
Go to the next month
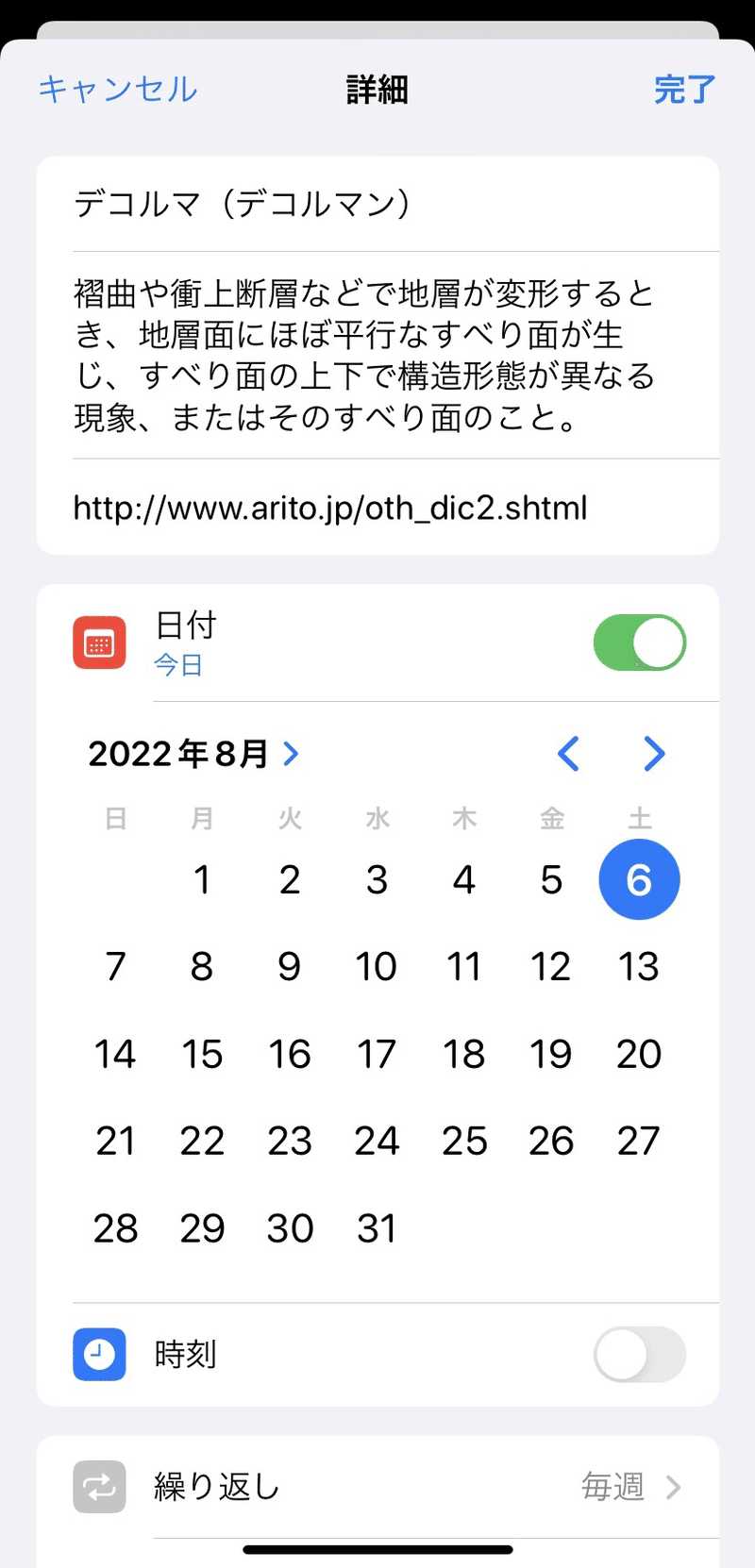[x=654, y=754]
